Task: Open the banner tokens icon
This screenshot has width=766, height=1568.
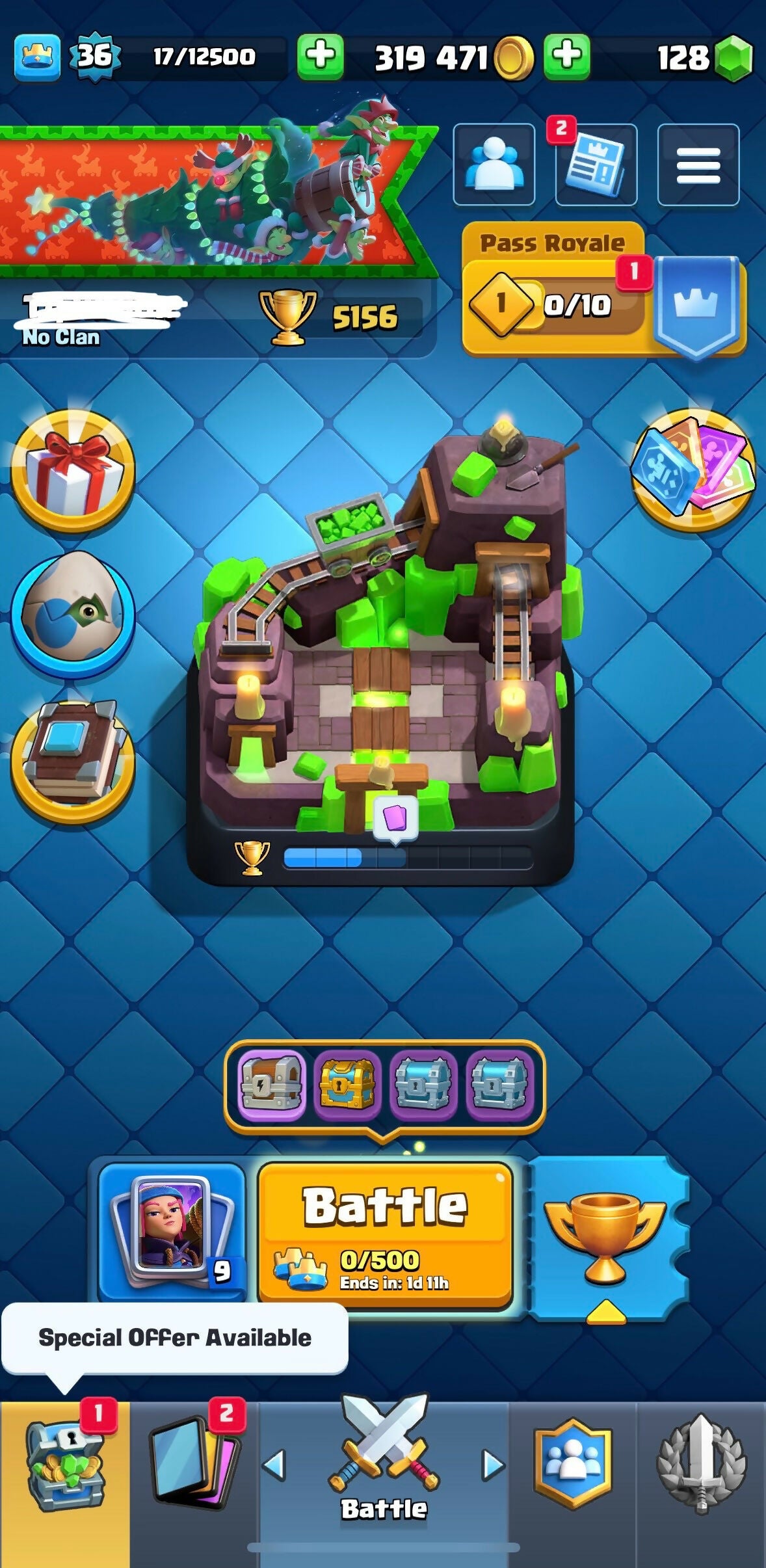Action: (x=693, y=470)
